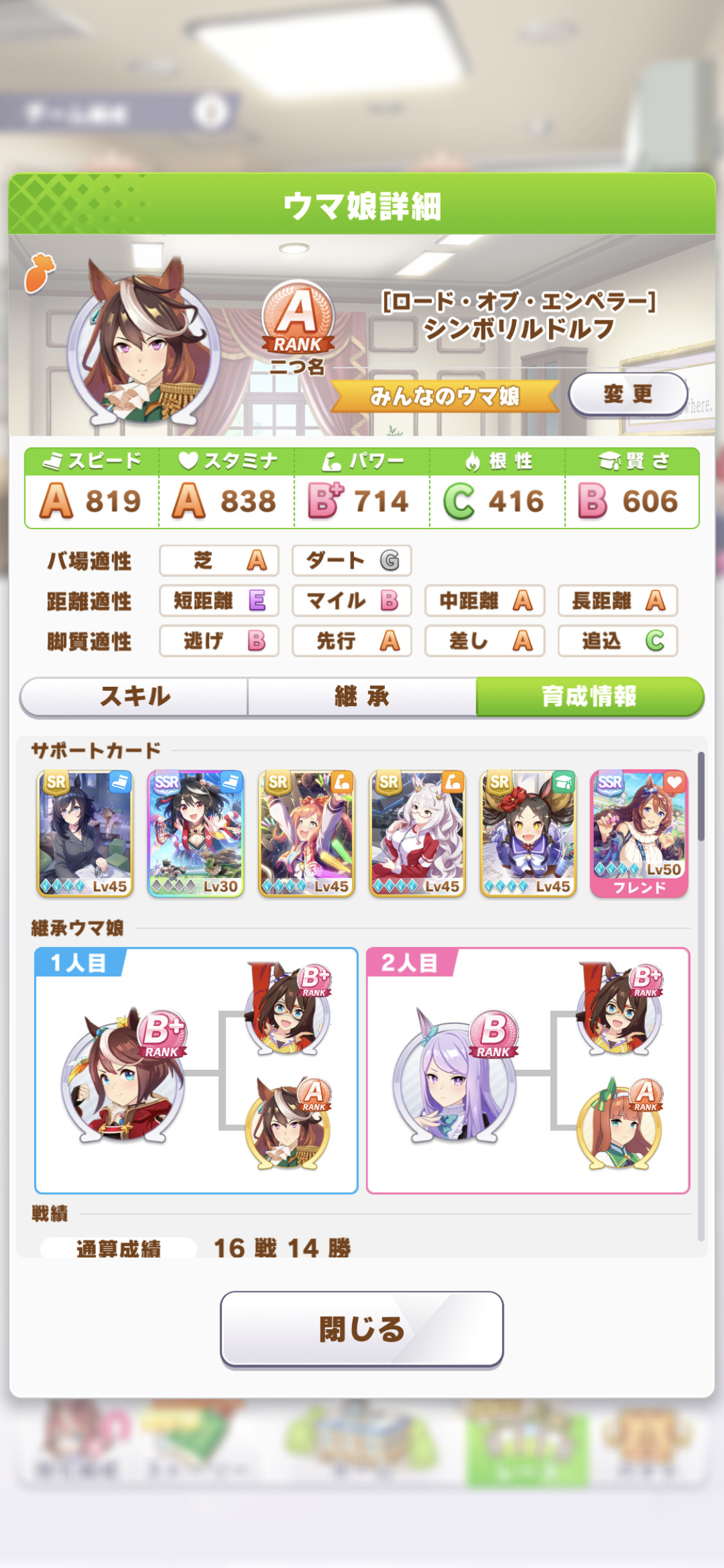Open the orange-haired SR Lv45 power card
Image resolution: width=724 pixels, height=1568 pixels.
pos(307,833)
